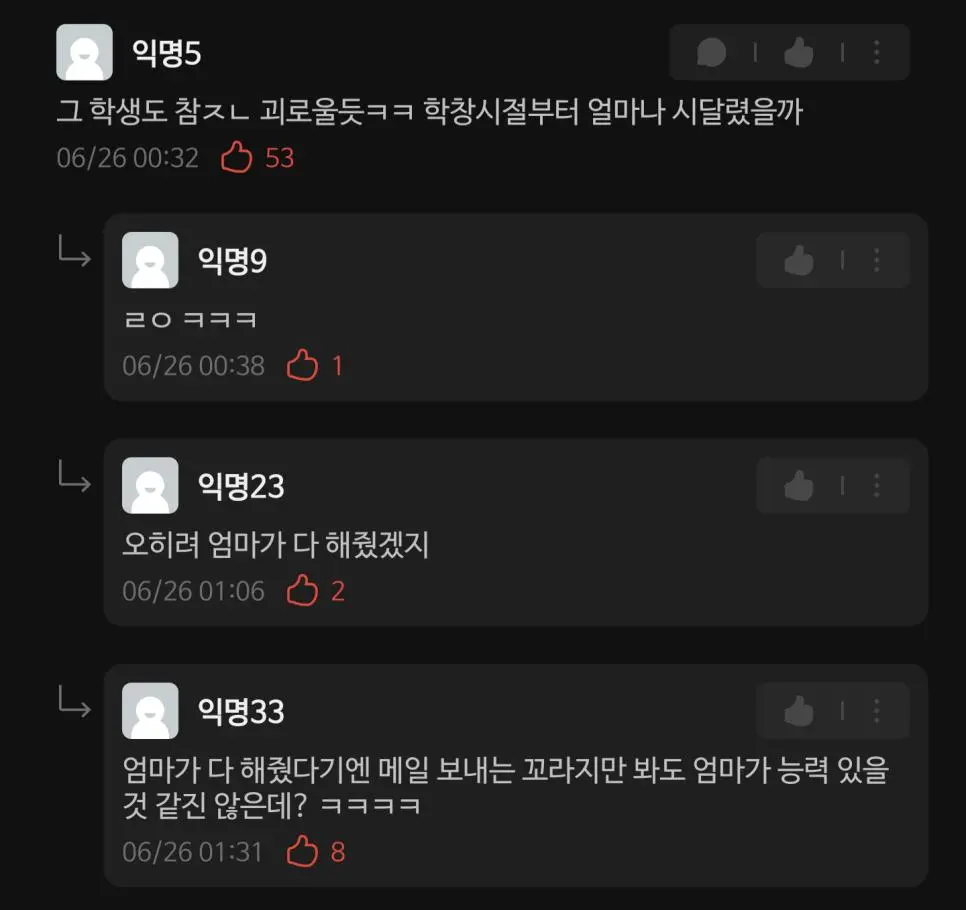This screenshot has height=910, width=966.
Task: Reply to 익명5's comment
Action: (712, 52)
